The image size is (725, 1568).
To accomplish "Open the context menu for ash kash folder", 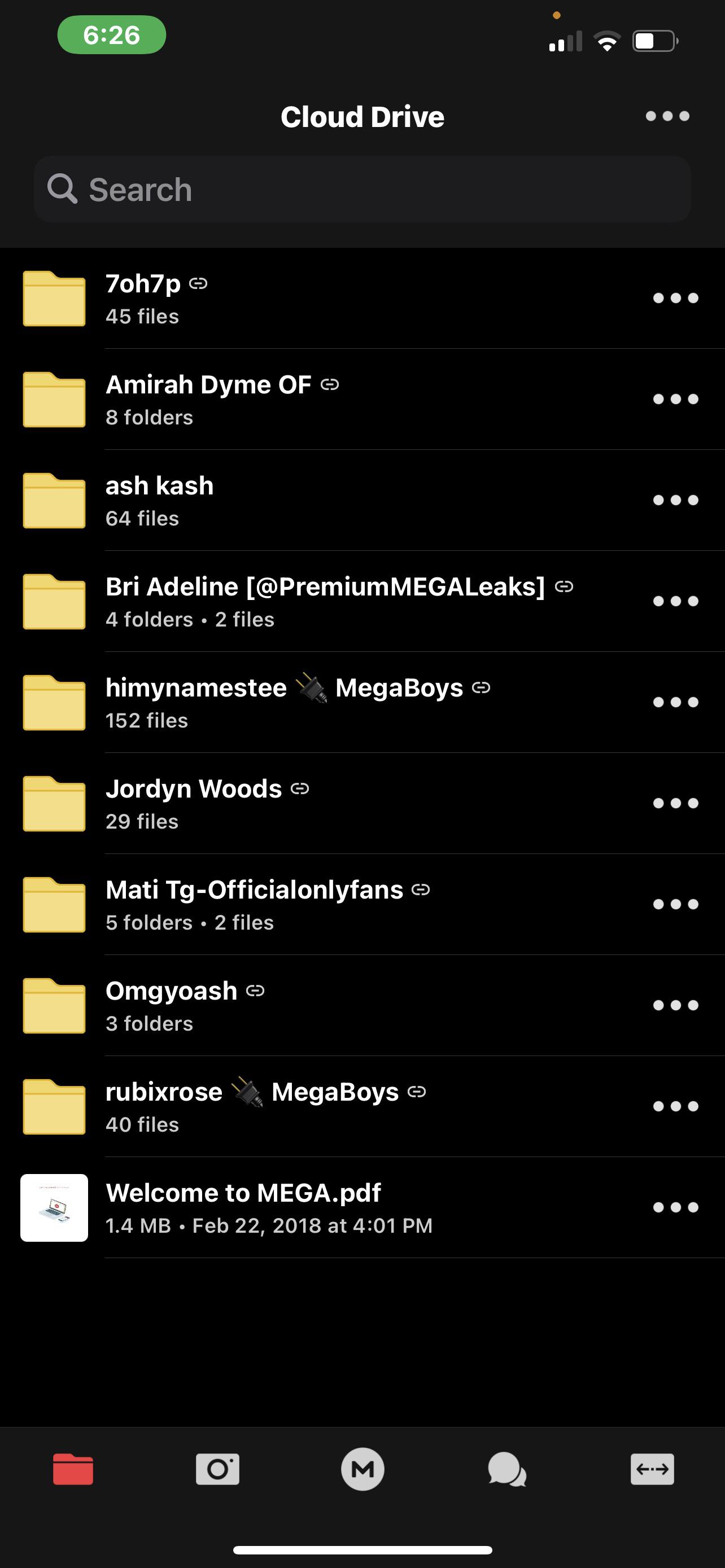I will point(676,499).
